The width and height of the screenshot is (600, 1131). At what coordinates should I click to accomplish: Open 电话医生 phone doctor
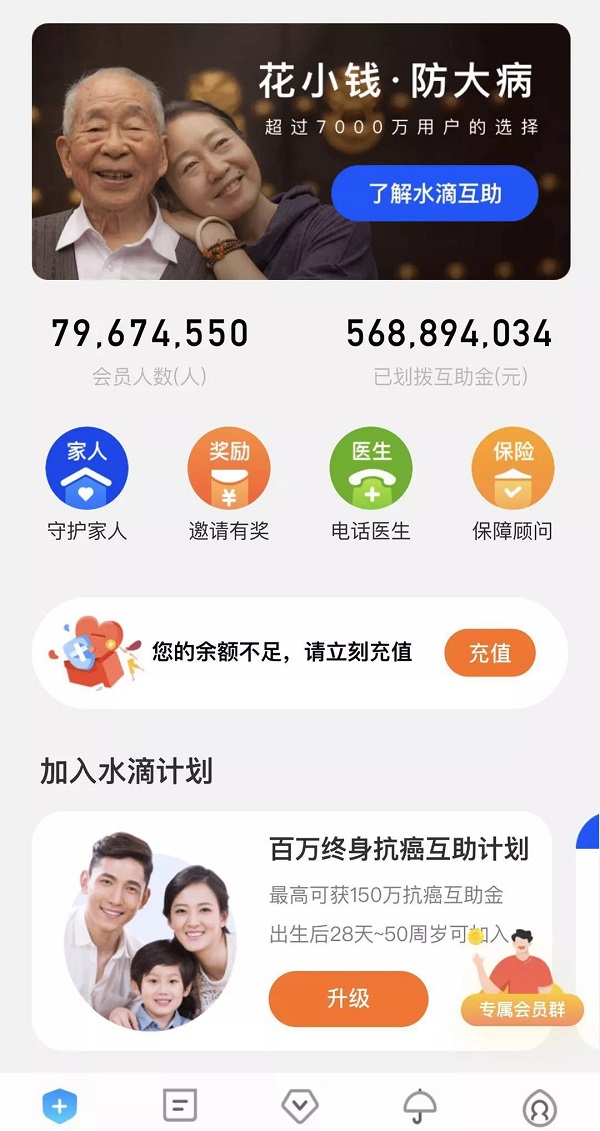click(371, 469)
